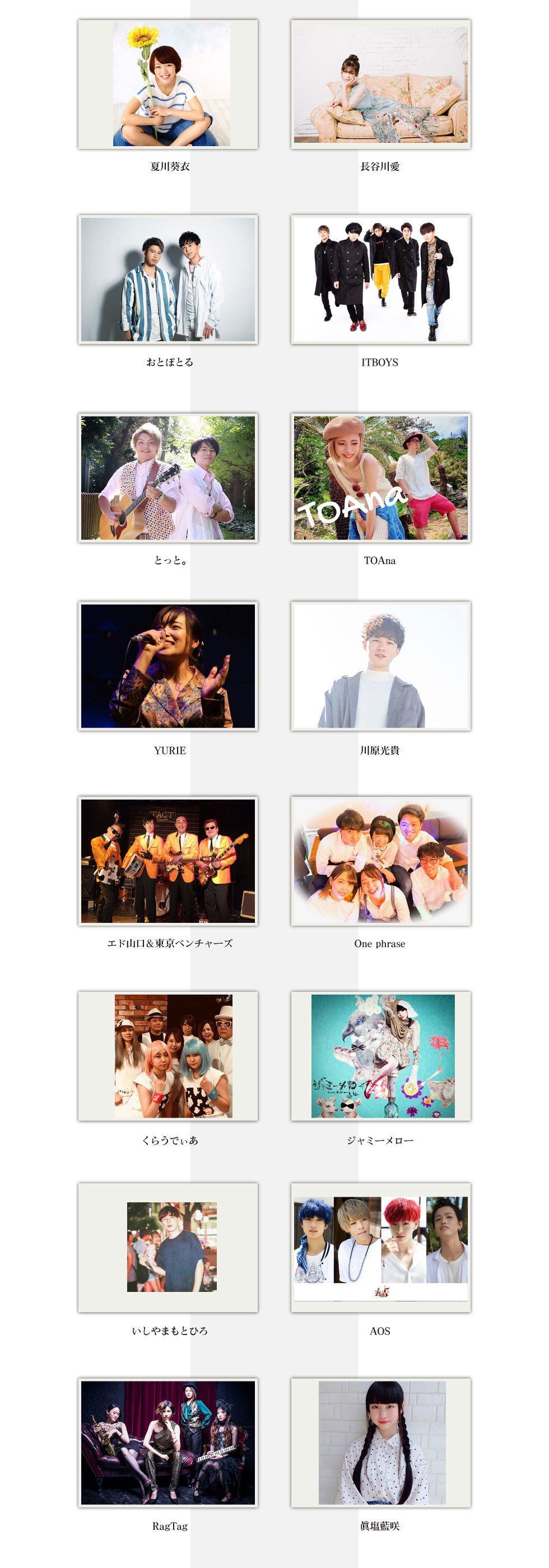Open the エド山口＆東京ベンチャーズ card

[168, 861]
